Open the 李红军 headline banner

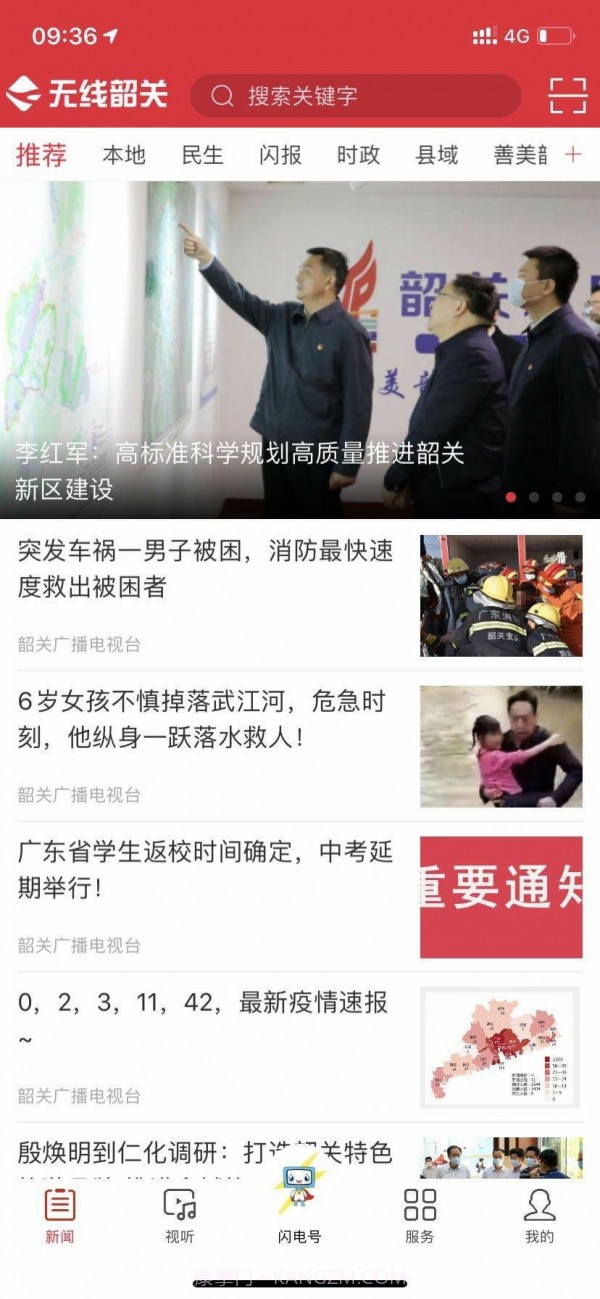pyautogui.click(x=300, y=350)
